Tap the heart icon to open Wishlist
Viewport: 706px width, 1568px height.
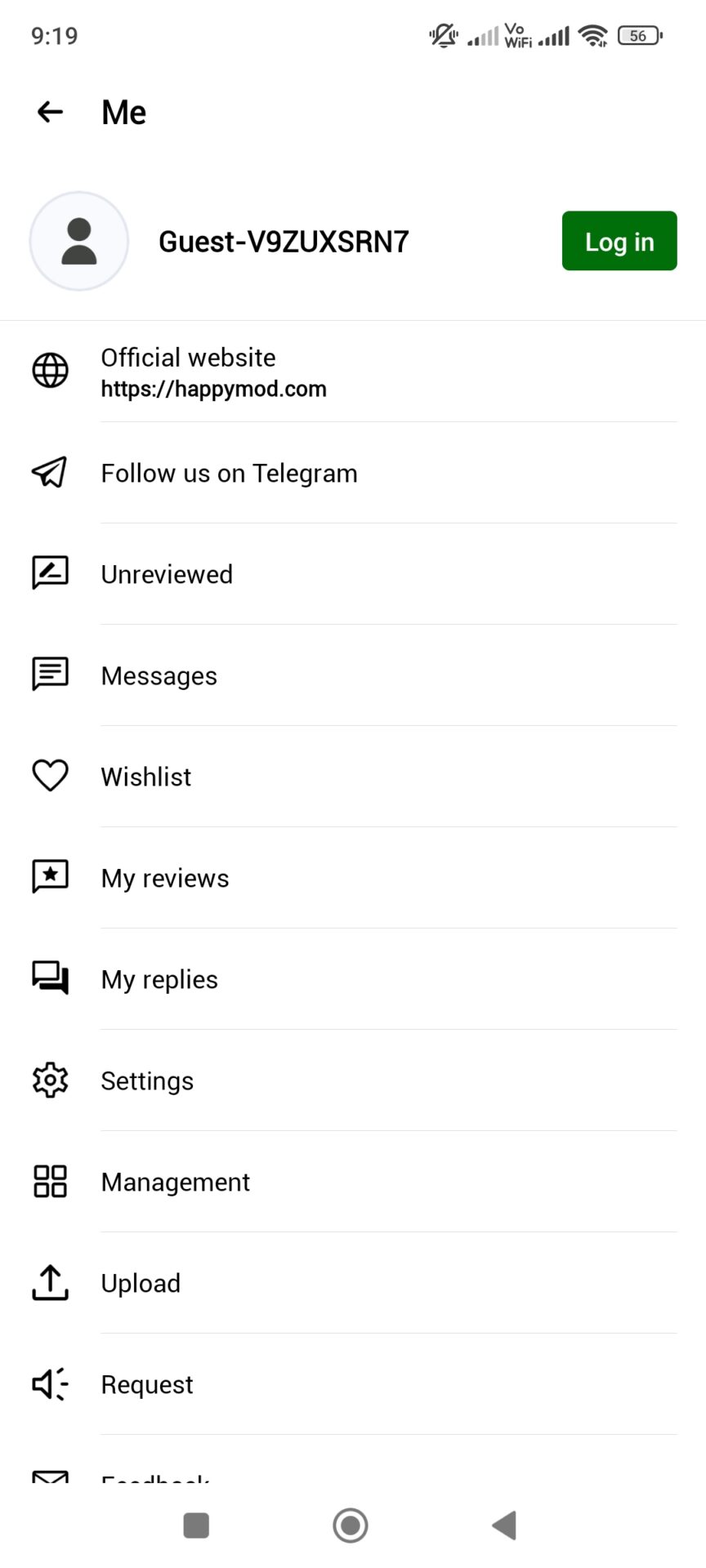tap(49, 775)
